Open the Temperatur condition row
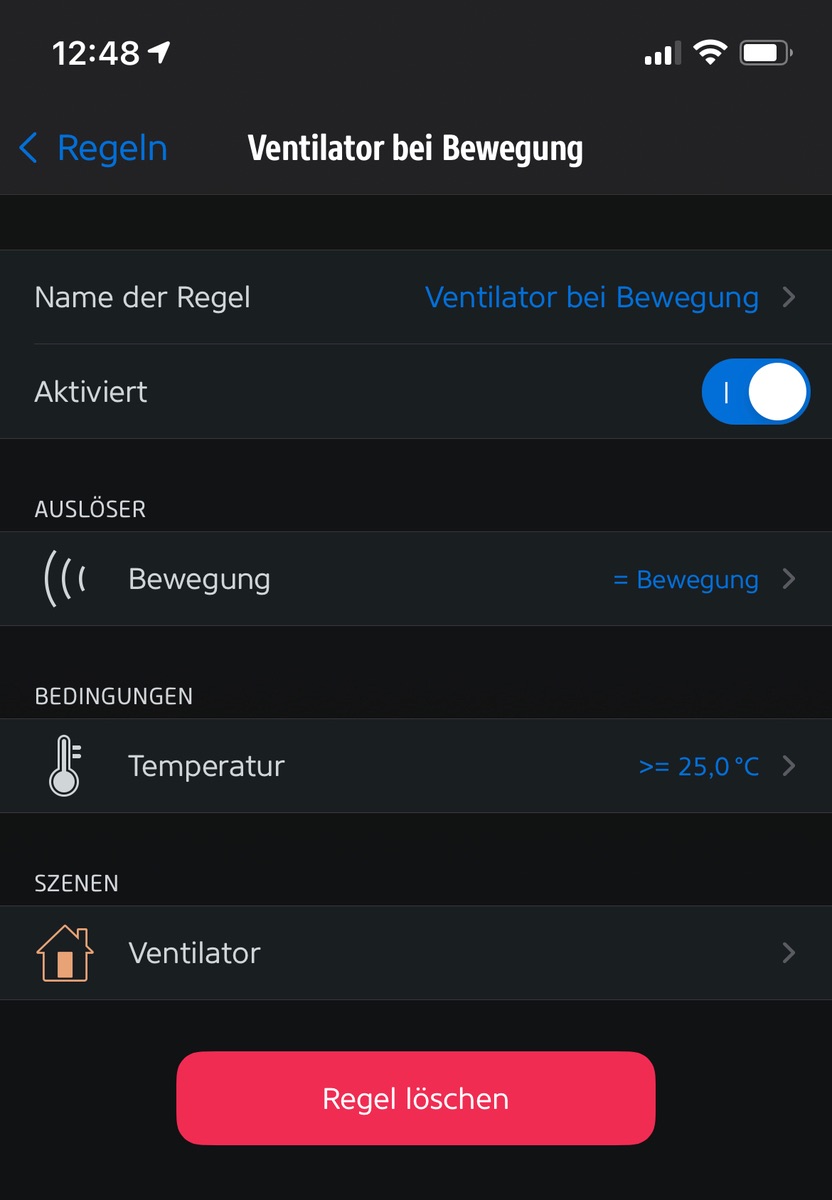Viewport: 832px width, 1200px height. coord(415,767)
